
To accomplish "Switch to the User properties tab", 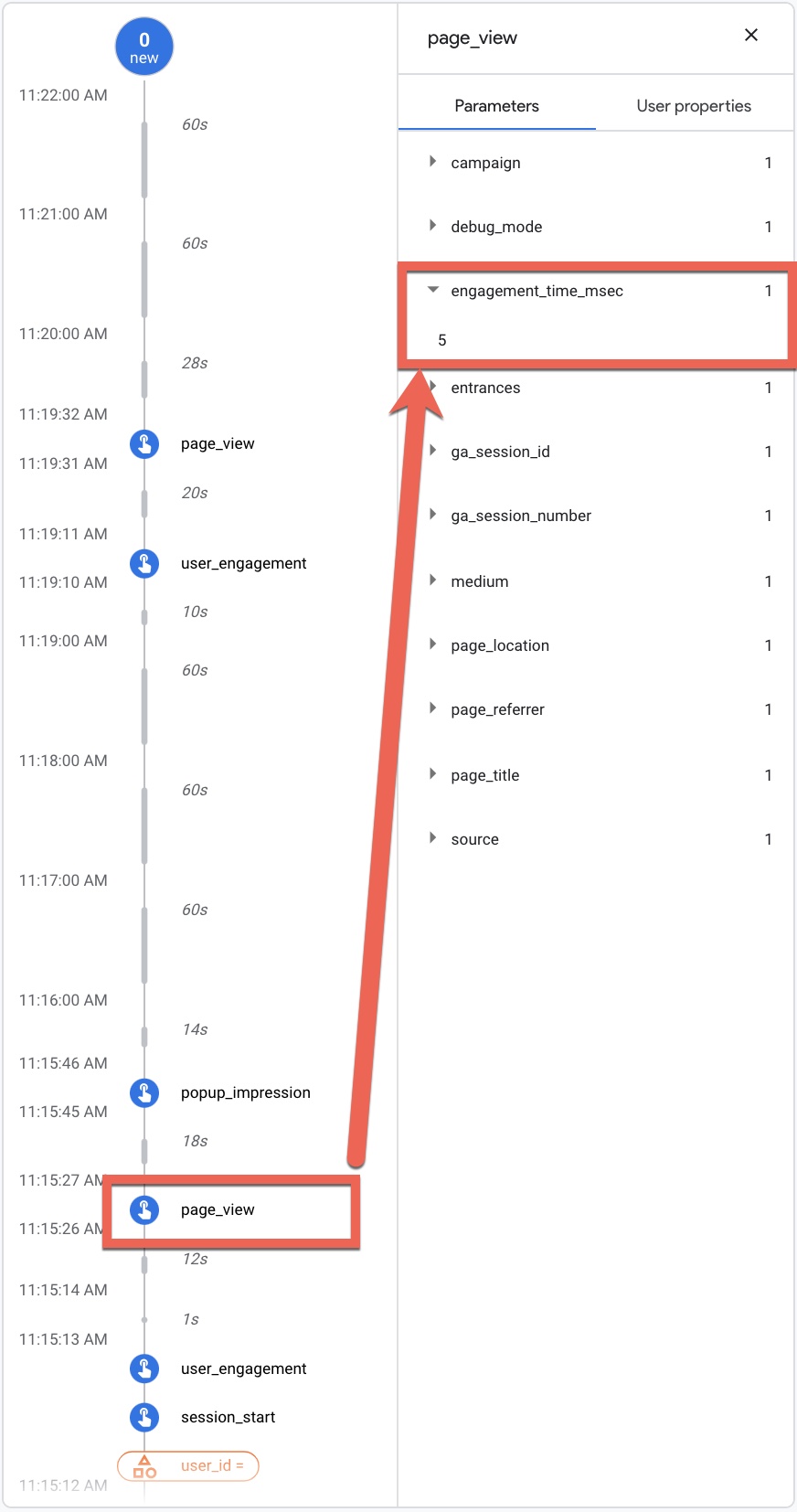I will click(694, 106).
